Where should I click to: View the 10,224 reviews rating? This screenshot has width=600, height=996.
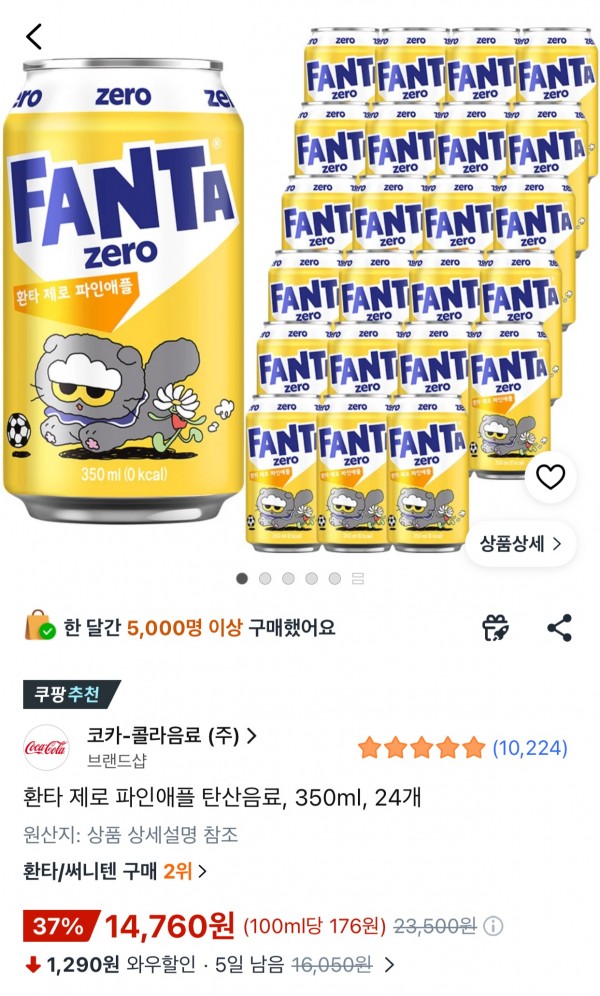tap(462, 748)
